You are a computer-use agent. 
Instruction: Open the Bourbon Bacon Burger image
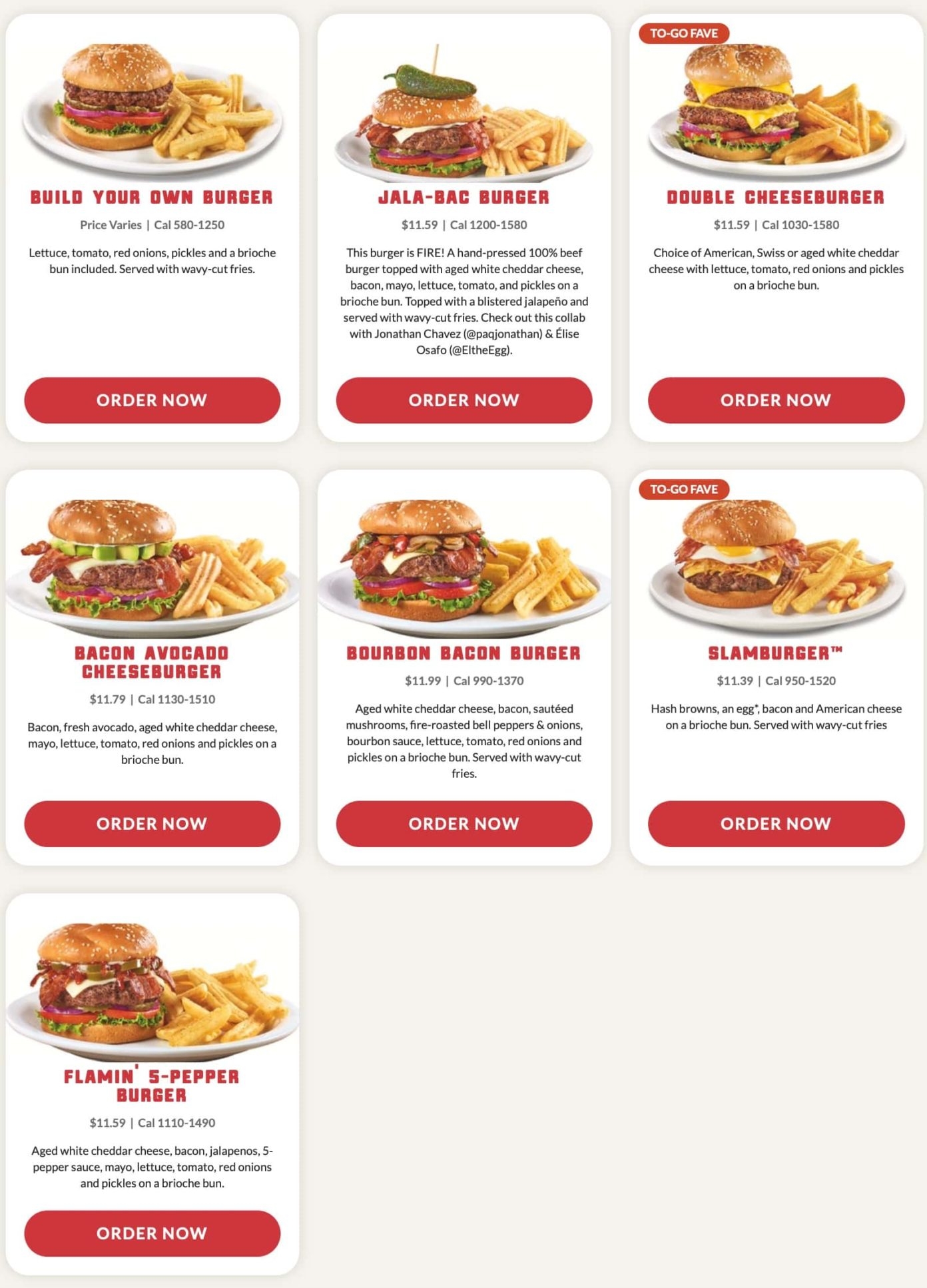tap(463, 563)
